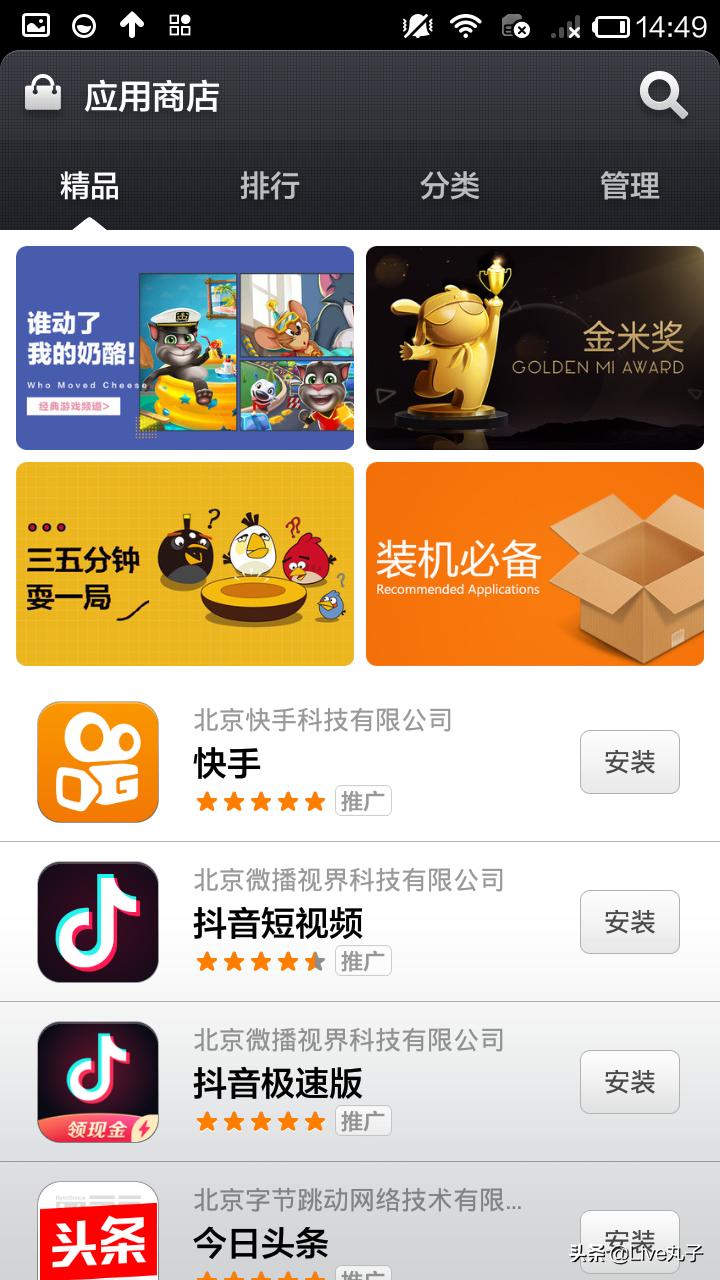
Task: Open the search magnifier icon
Action: [x=663, y=96]
